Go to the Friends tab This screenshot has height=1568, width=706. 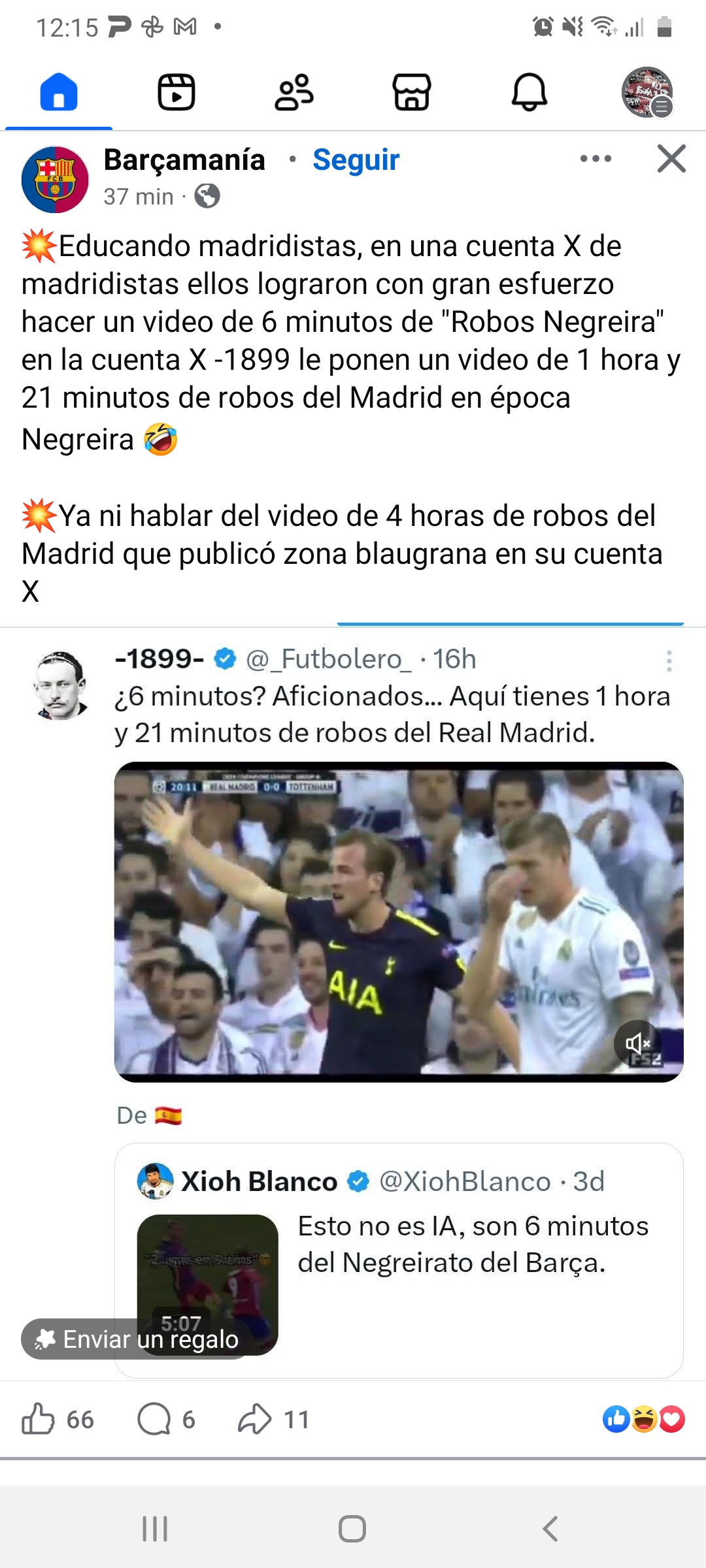tap(294, 92)
